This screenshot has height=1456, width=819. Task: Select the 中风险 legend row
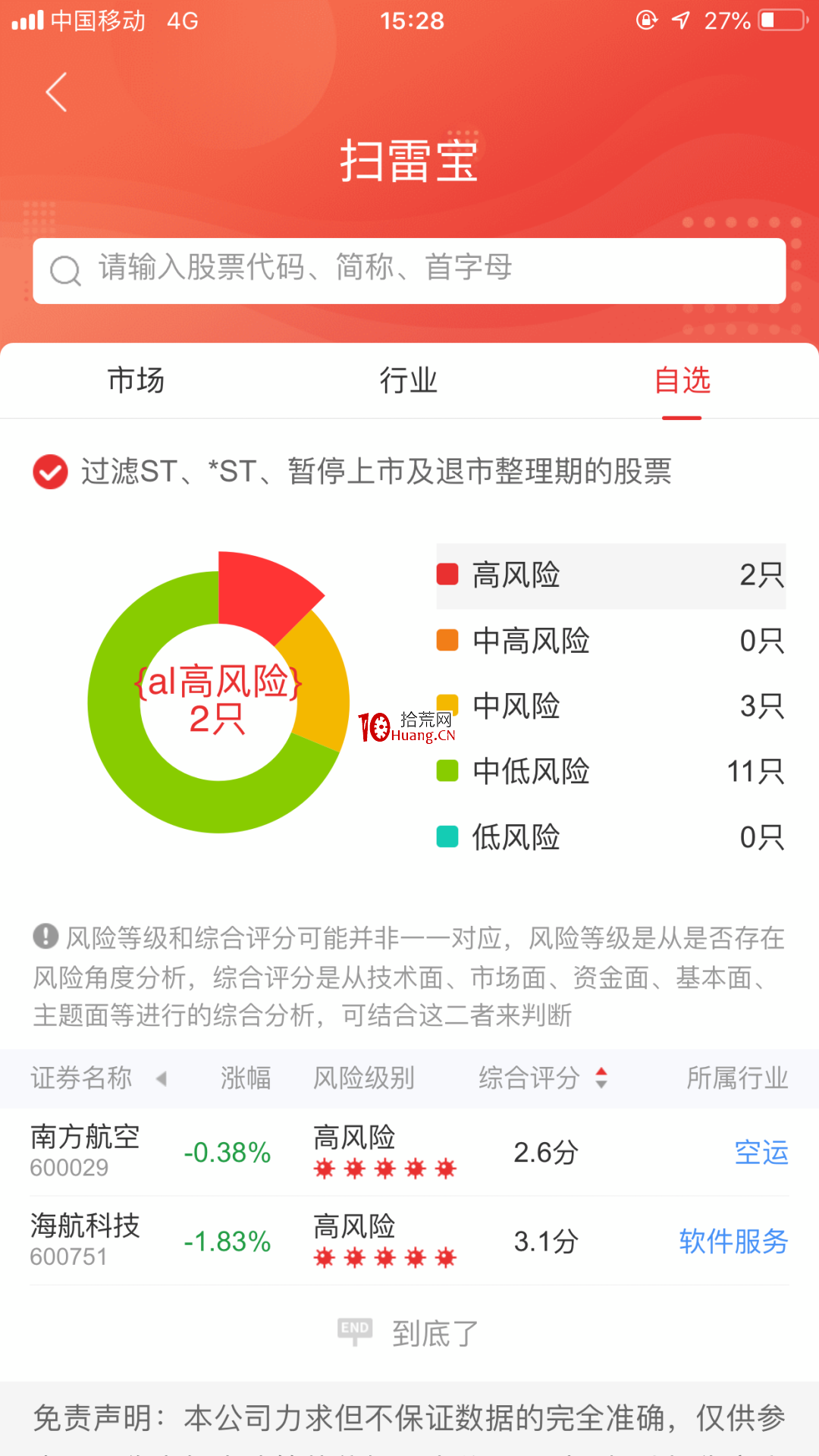pyautogui.click(x=611, y=706)
